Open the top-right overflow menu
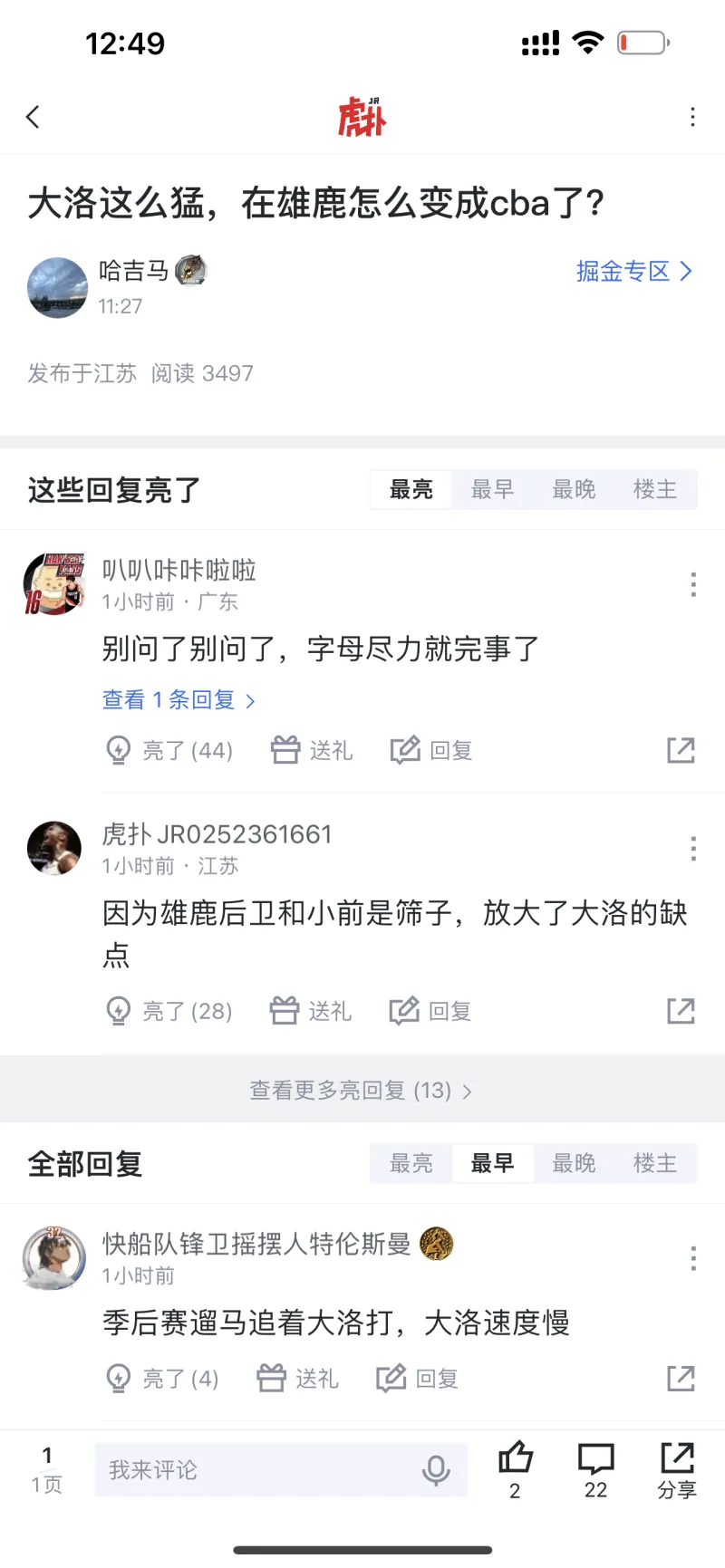The height and width of the screenshot is (1568, 725). pyautogui.click(x=692, y=117)
